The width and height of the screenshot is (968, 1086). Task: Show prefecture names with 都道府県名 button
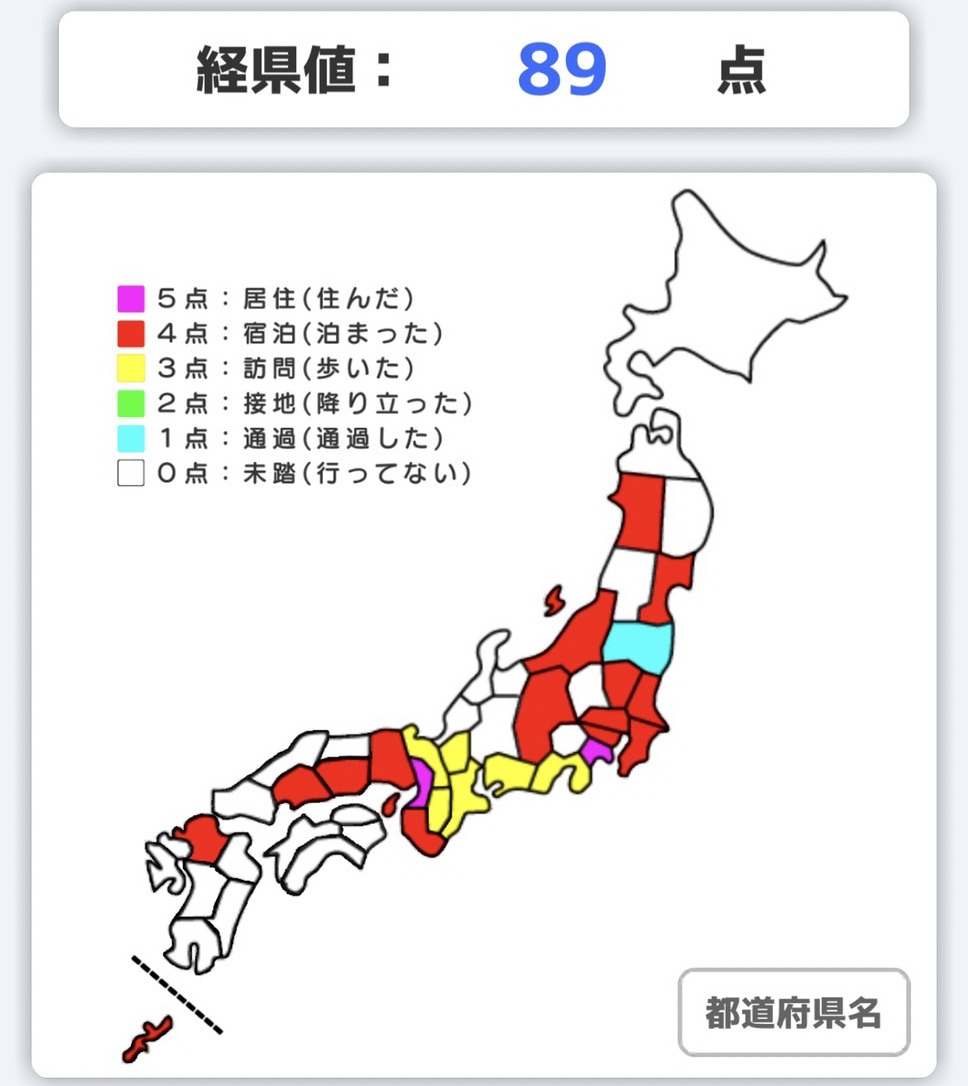(x=793, y=1012)
